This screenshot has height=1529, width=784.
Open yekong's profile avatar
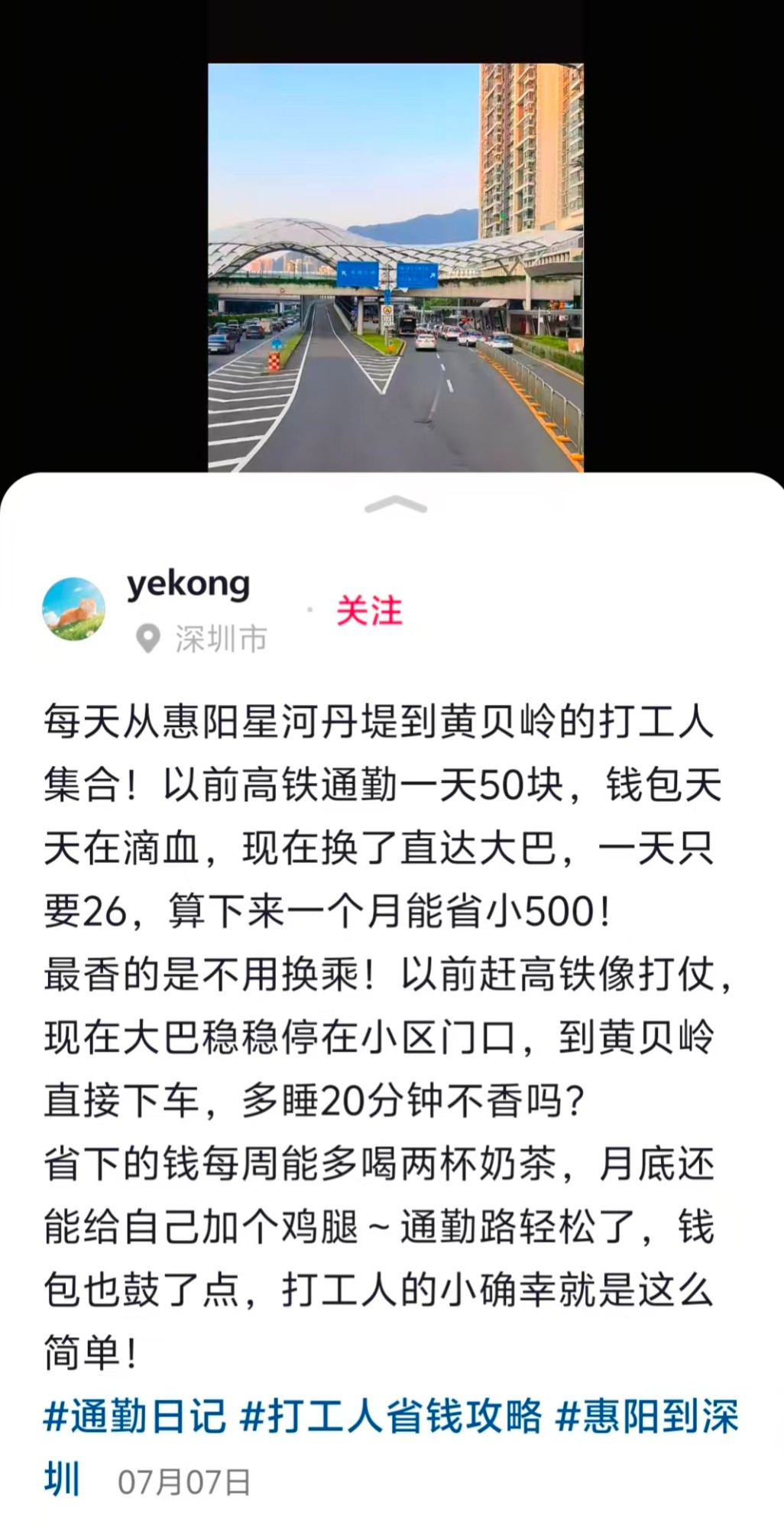click(73, 609)
